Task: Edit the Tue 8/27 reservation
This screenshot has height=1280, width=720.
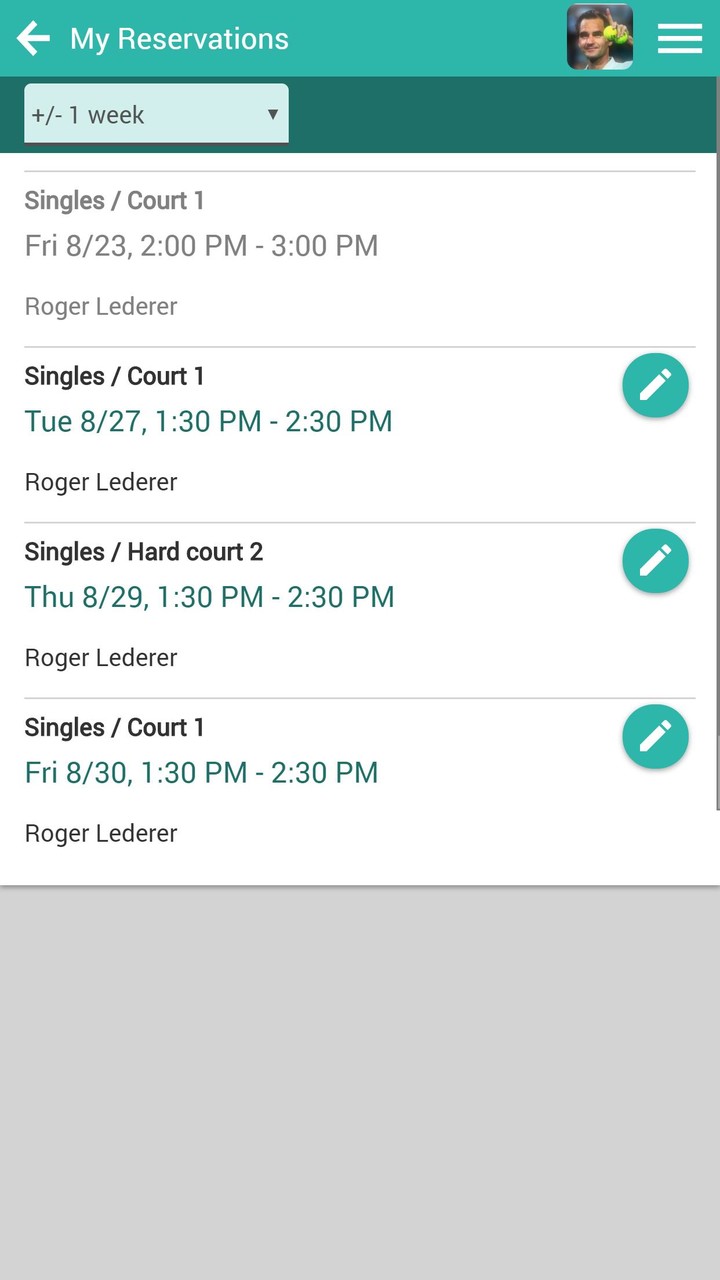Action: pos(655,385)
